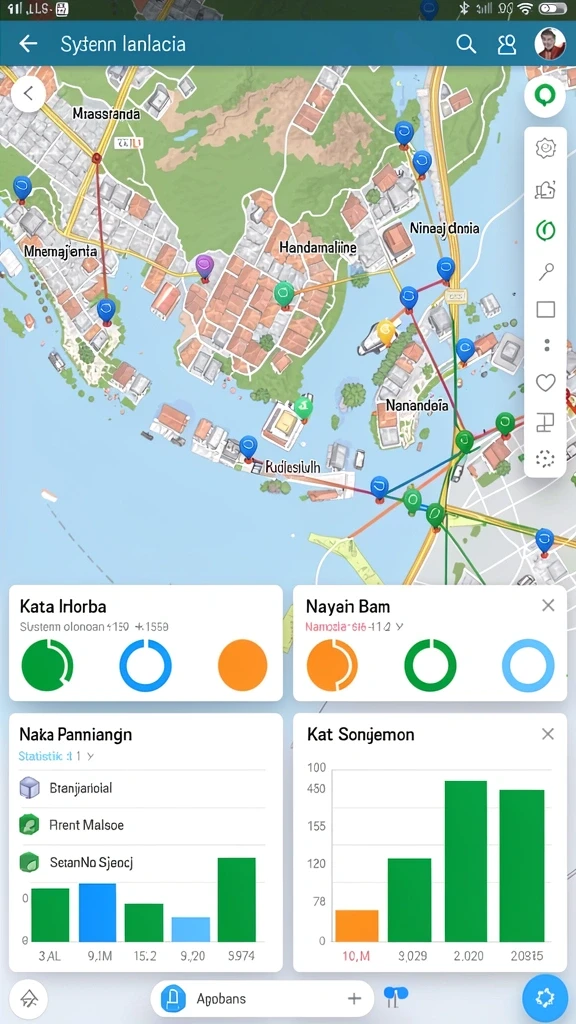The width and height of the screenshot is (576, 1024).
Task: Open the Rrent Malsoe row
Action: pyautogui.click(x=142, y=825)
